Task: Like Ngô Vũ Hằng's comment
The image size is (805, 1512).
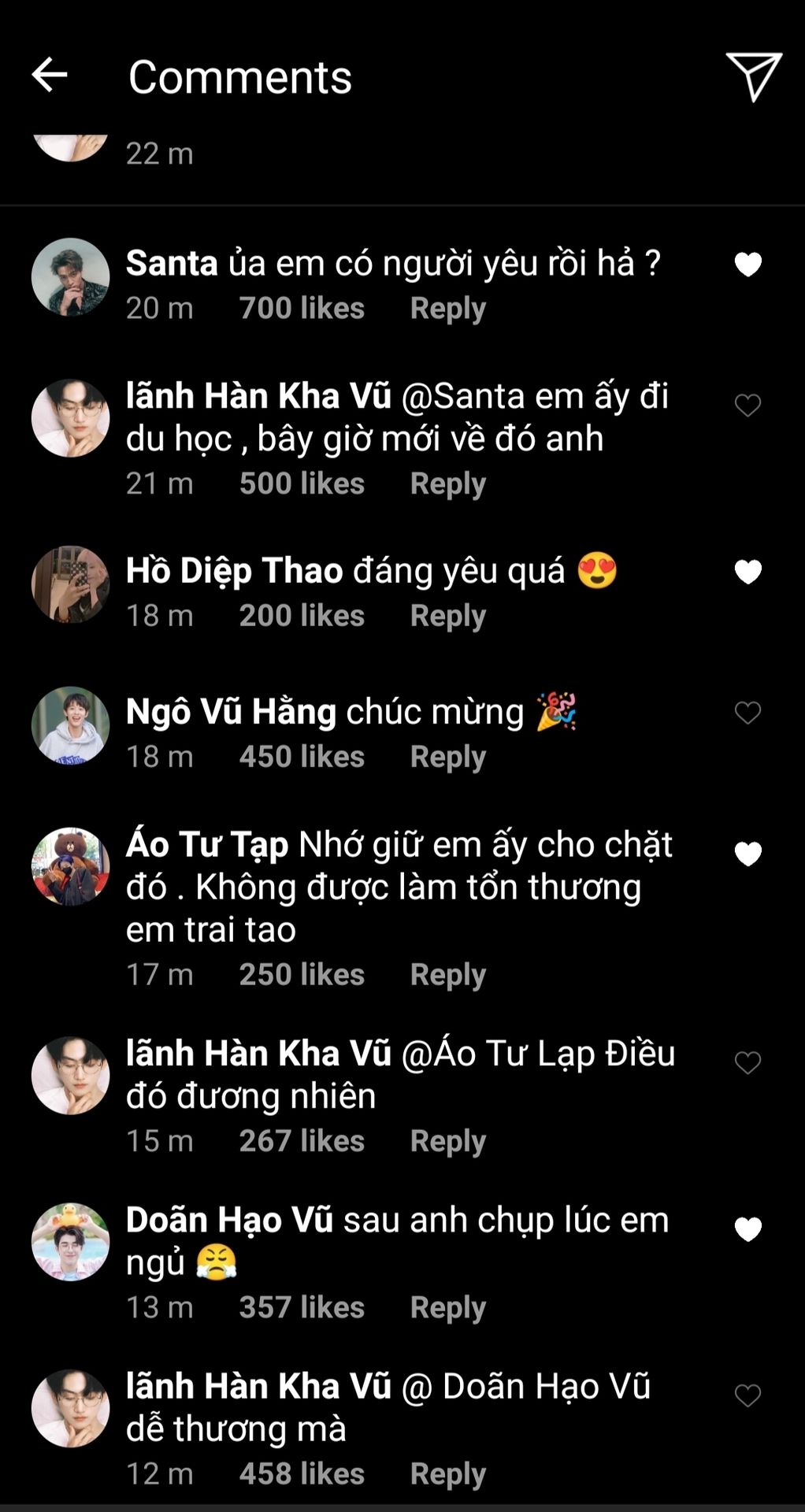Action: tap(747, 713)
